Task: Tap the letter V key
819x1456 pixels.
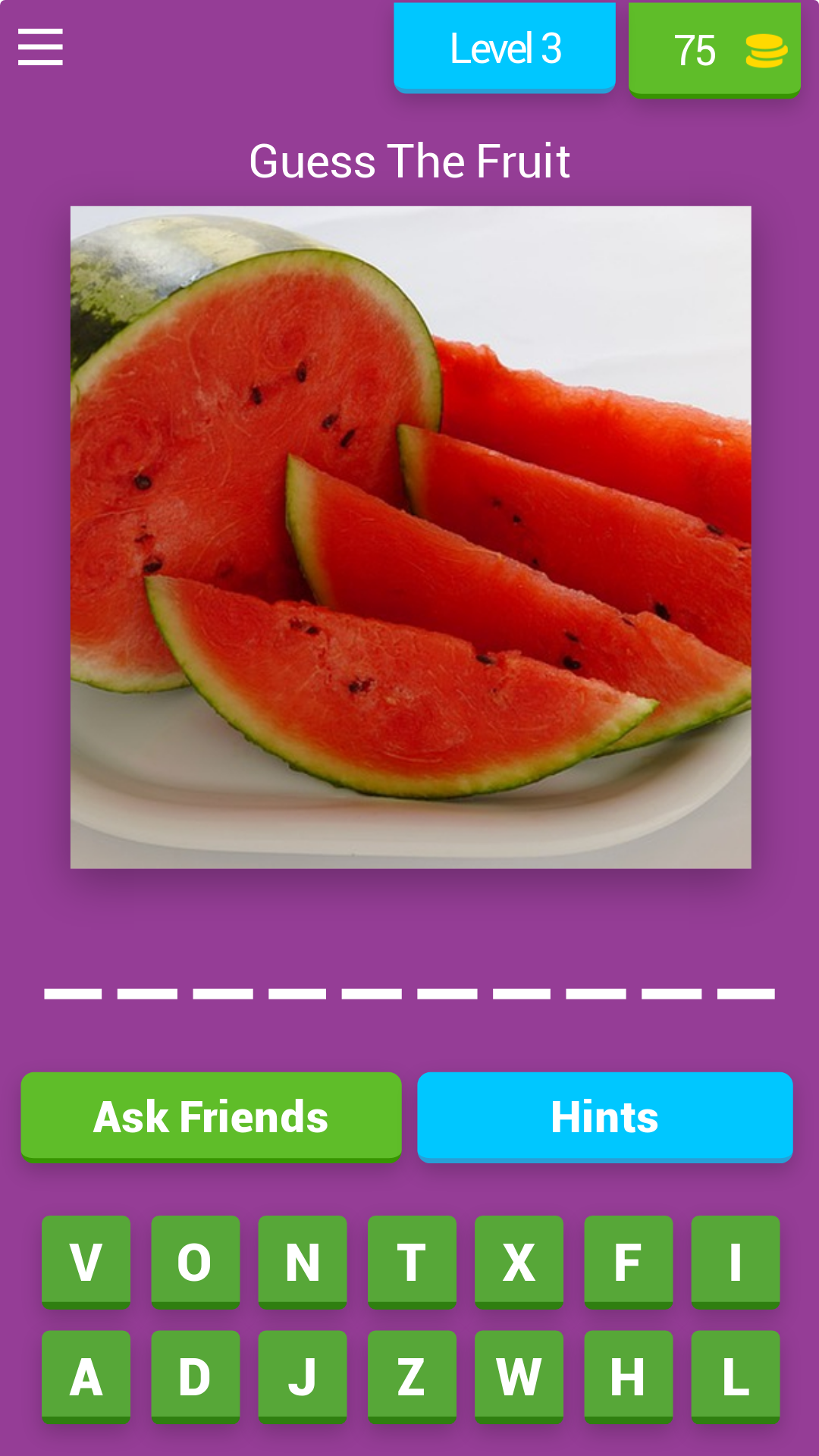Action: [86, 1258]
